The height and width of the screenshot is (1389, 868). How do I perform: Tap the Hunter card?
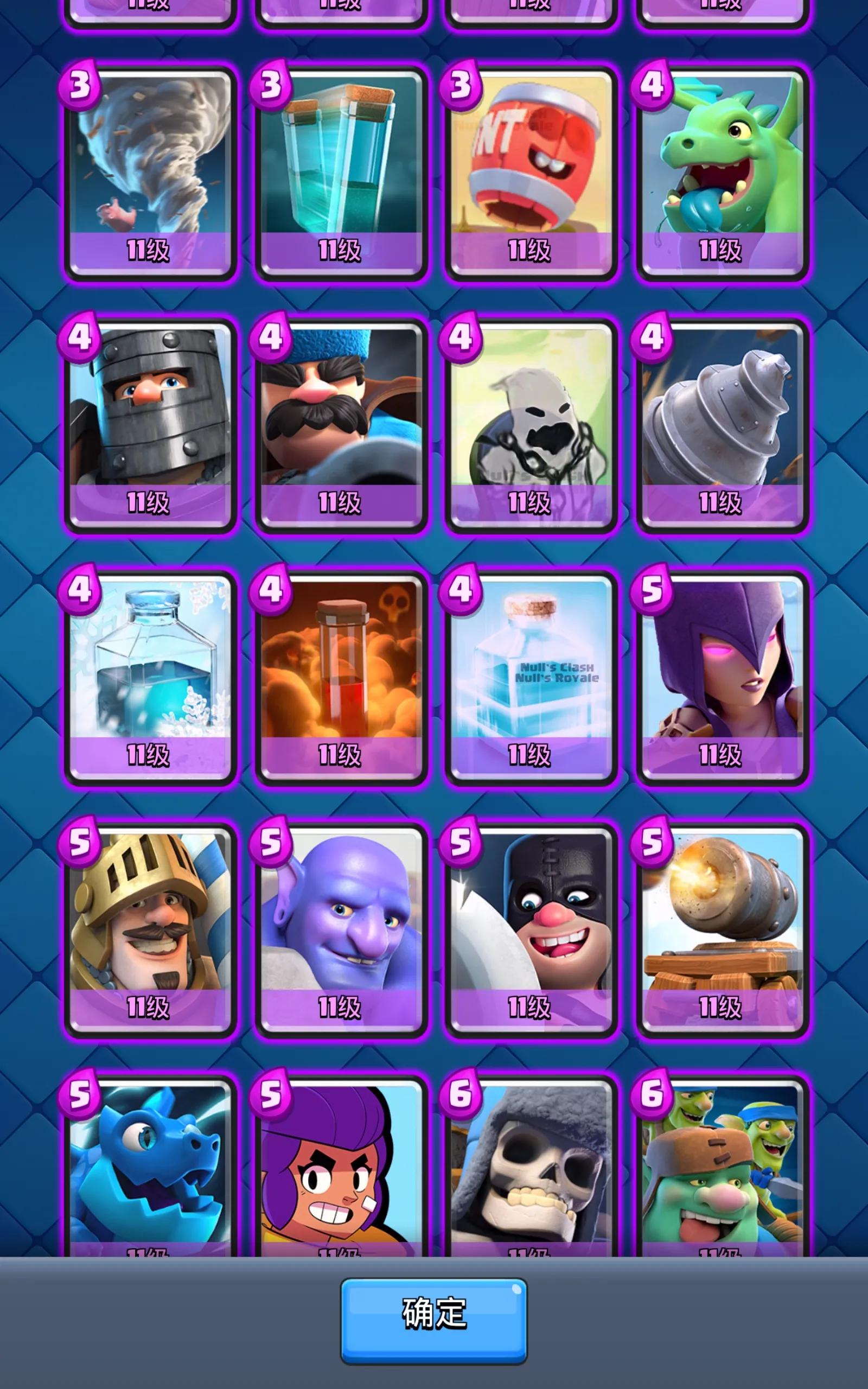[x=341, y=425]
